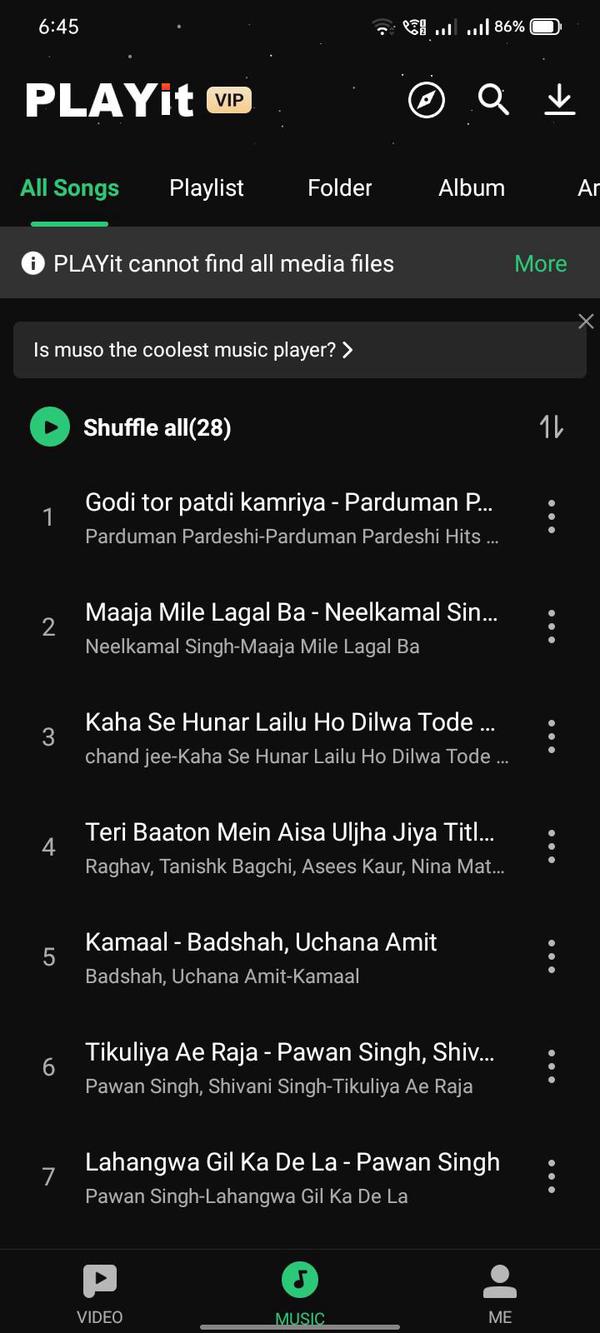Play Lahangwa Gil Ka De La
Screen dimensions: 600x1333
coord(292,1177)
